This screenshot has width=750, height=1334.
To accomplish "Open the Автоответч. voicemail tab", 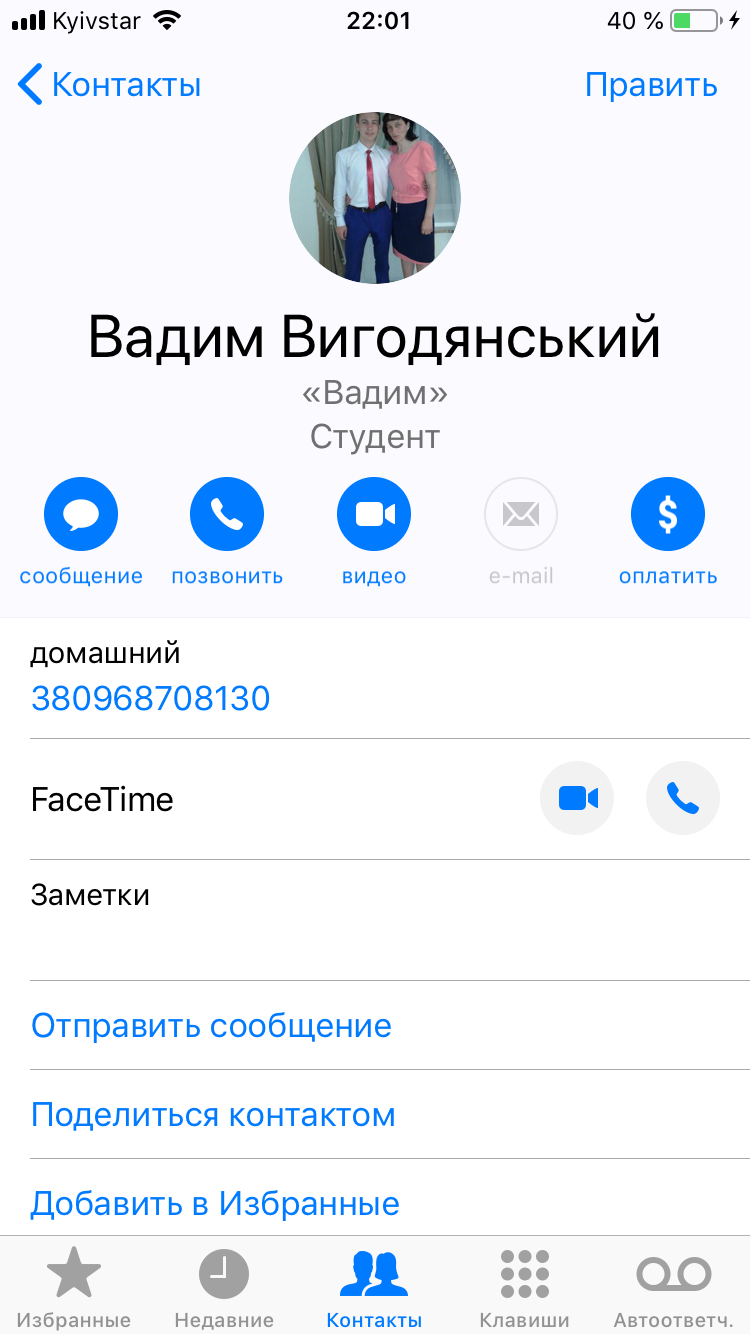I will [674, 1288].
